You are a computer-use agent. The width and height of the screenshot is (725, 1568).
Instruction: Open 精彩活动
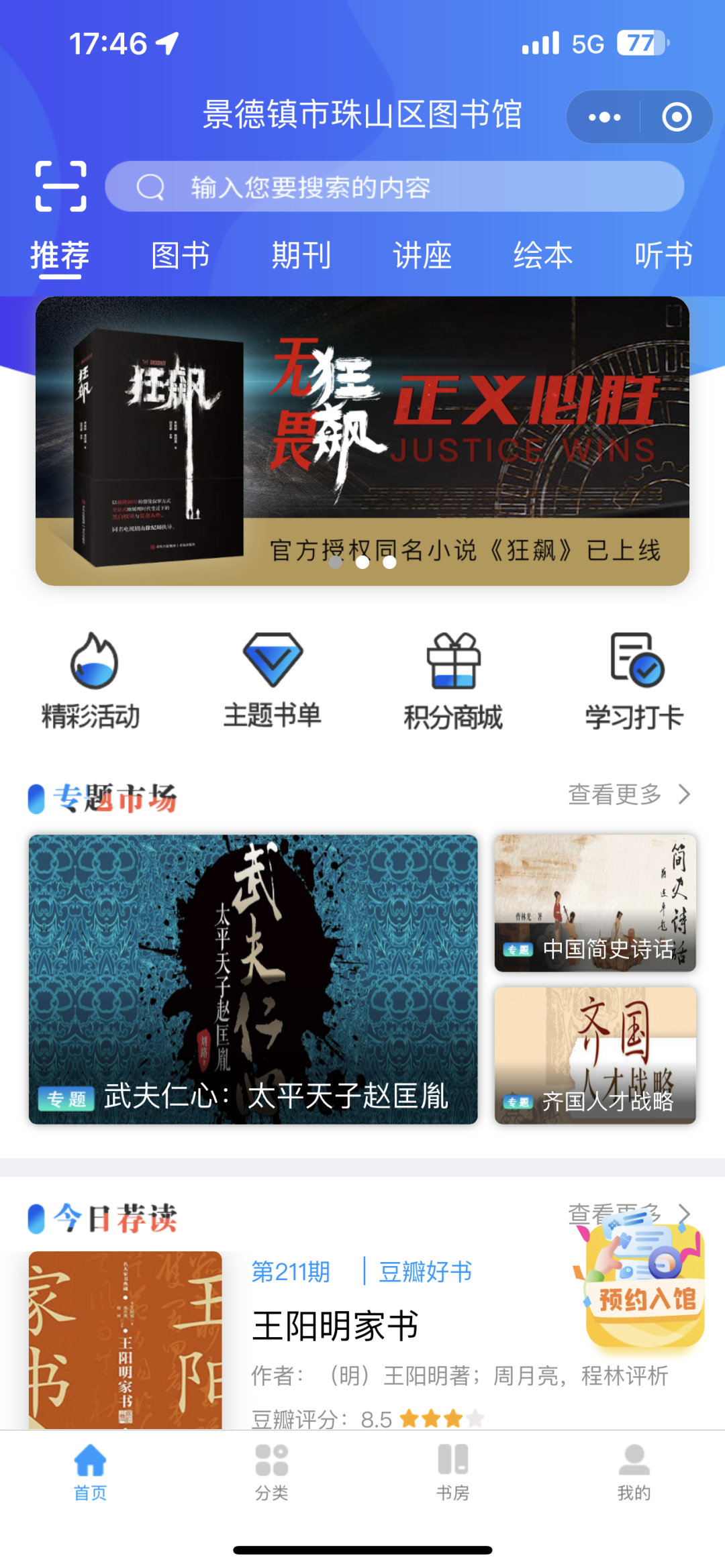coord(91,680)
